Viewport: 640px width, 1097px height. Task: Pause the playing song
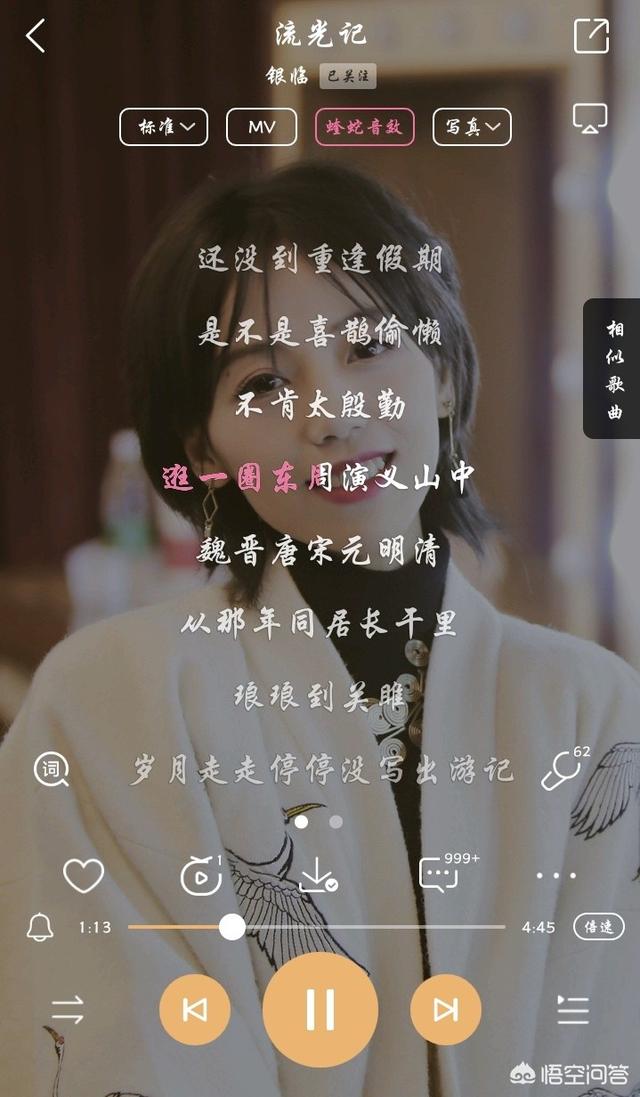tap(320, 1010)
